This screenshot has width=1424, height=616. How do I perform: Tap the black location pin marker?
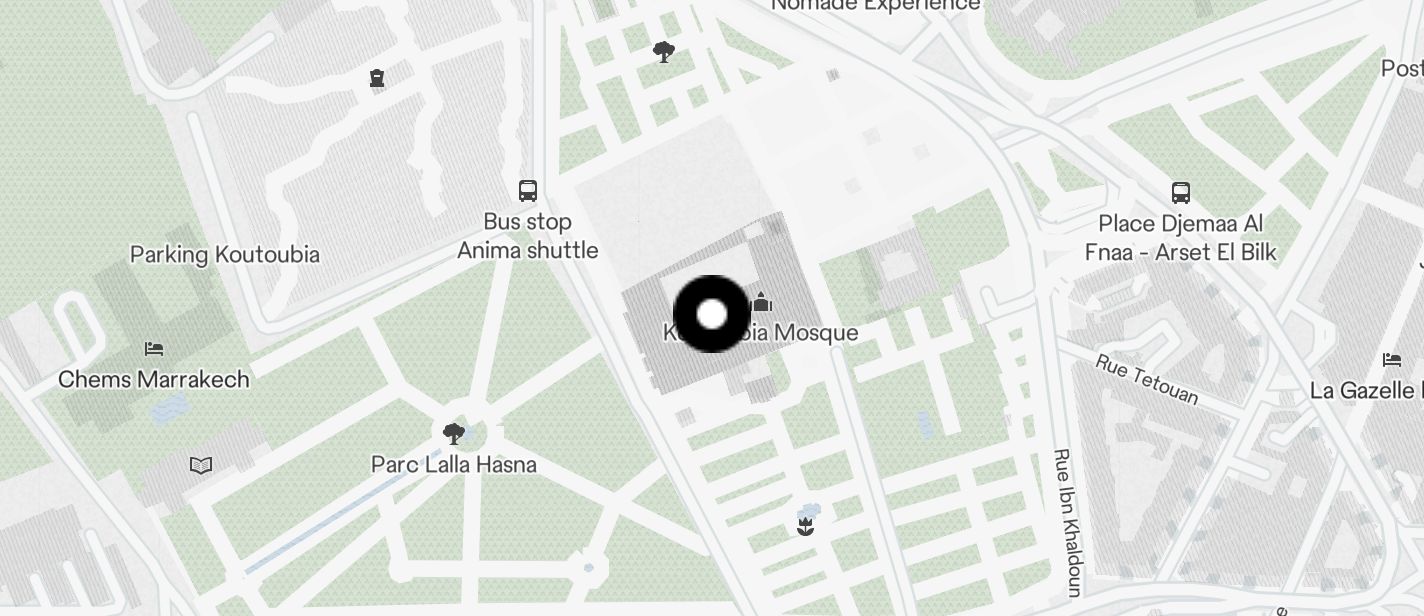point(711,314)
